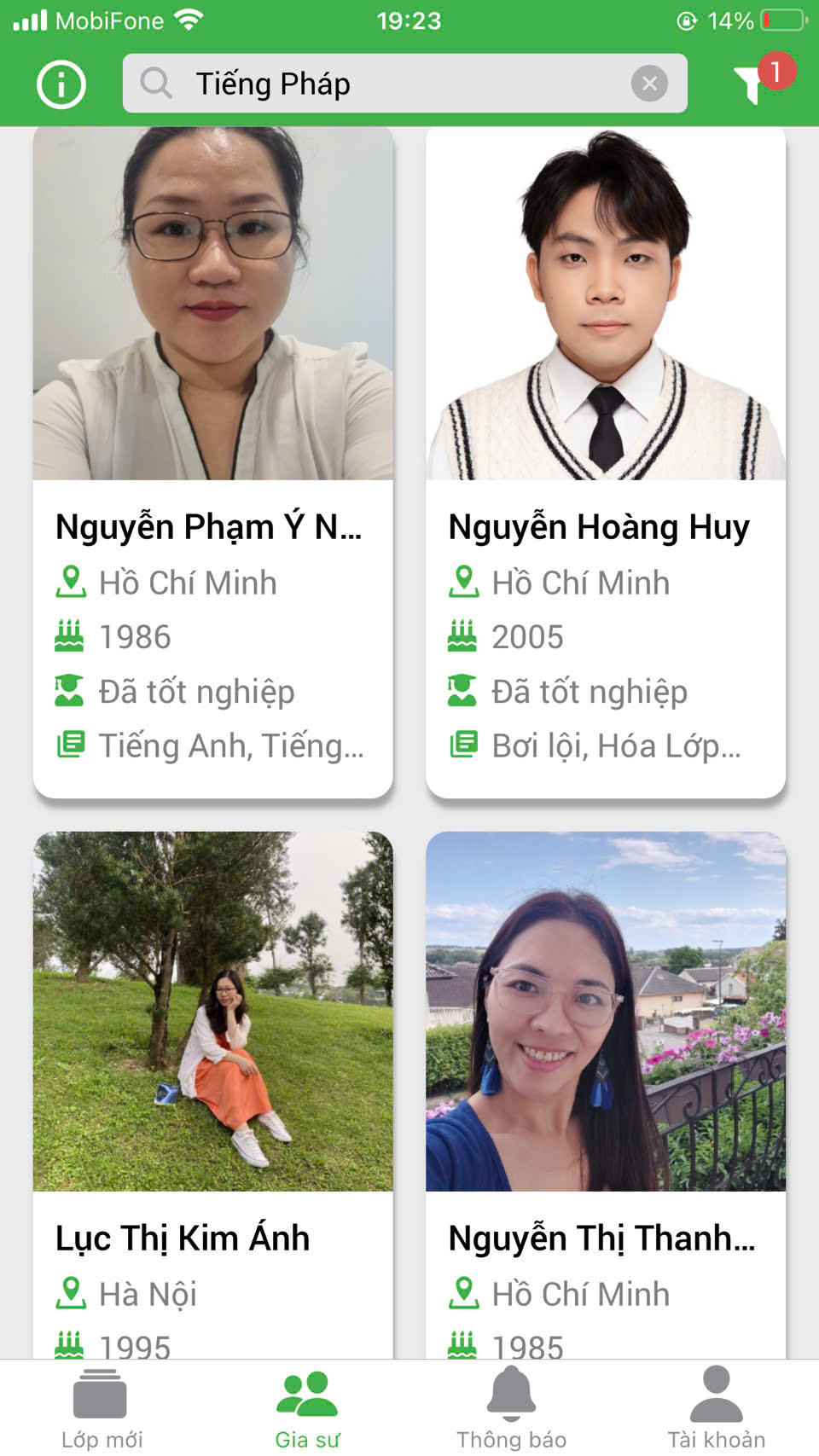Screen dimensions: 819x1456
Task: Select tutor Nguyễn Thị Thanh... card
Action: (x=606, y=1092)
